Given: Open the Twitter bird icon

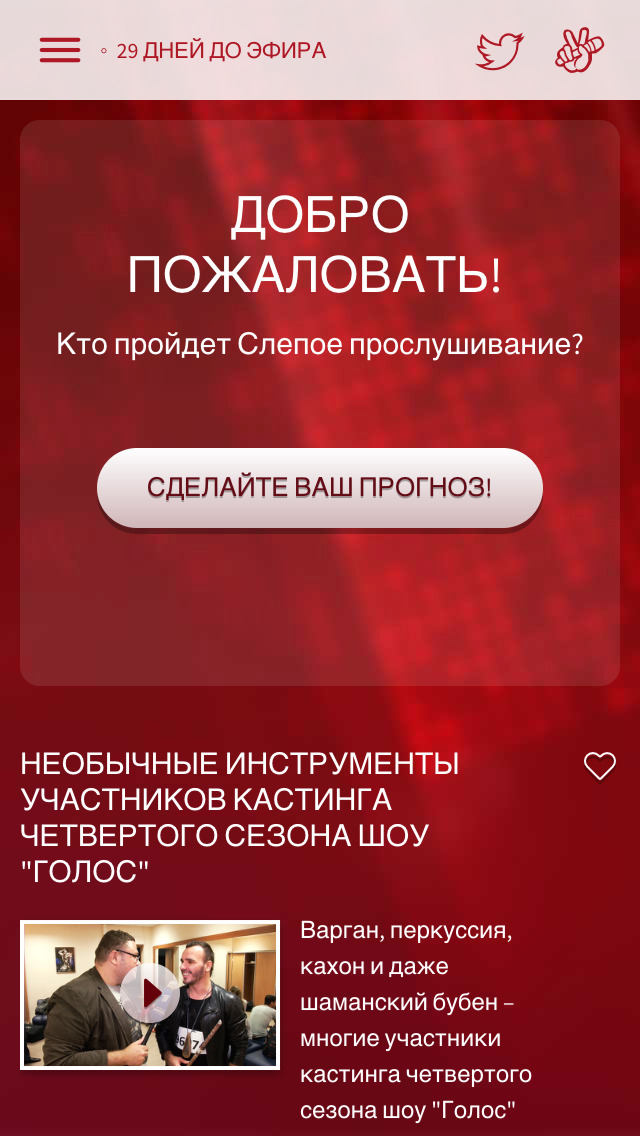Looking at the screenshot, I should [499, 50].
